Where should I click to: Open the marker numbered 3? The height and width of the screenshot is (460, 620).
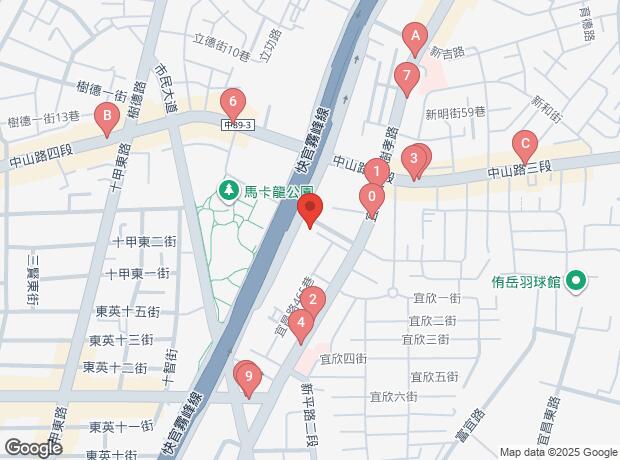(413, 157)
